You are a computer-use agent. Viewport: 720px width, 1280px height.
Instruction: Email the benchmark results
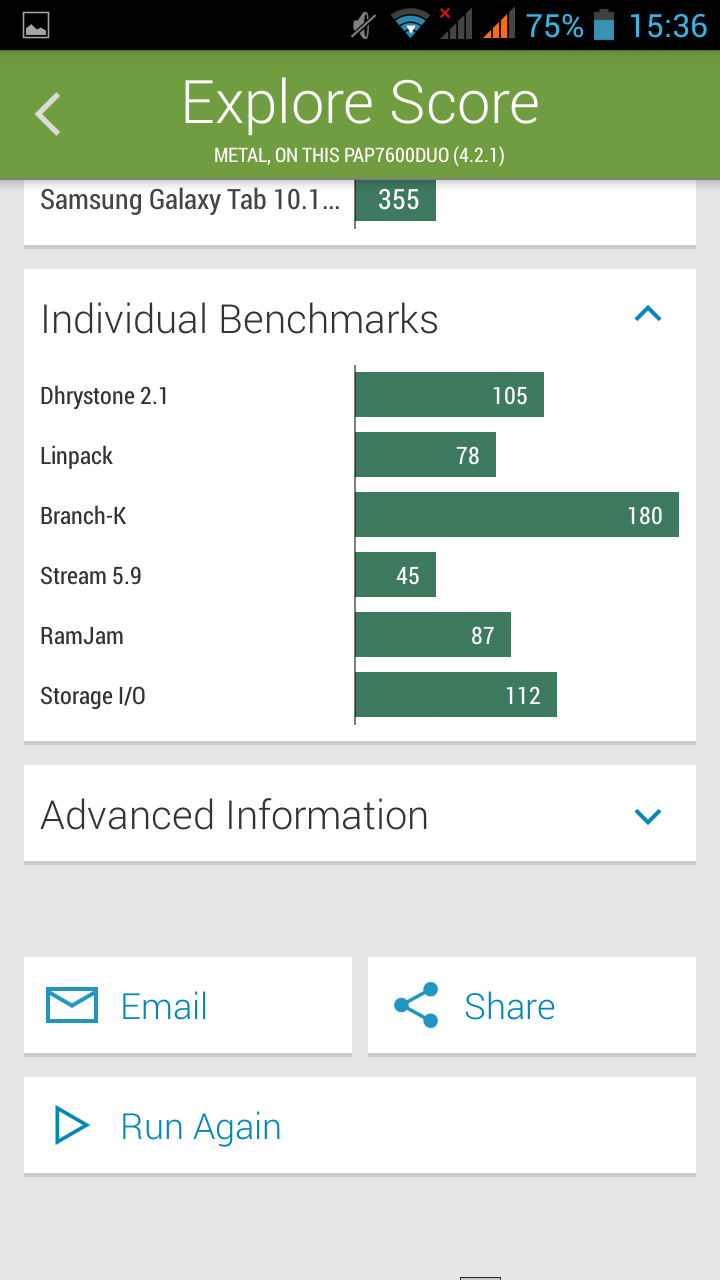pos(188,1005)
